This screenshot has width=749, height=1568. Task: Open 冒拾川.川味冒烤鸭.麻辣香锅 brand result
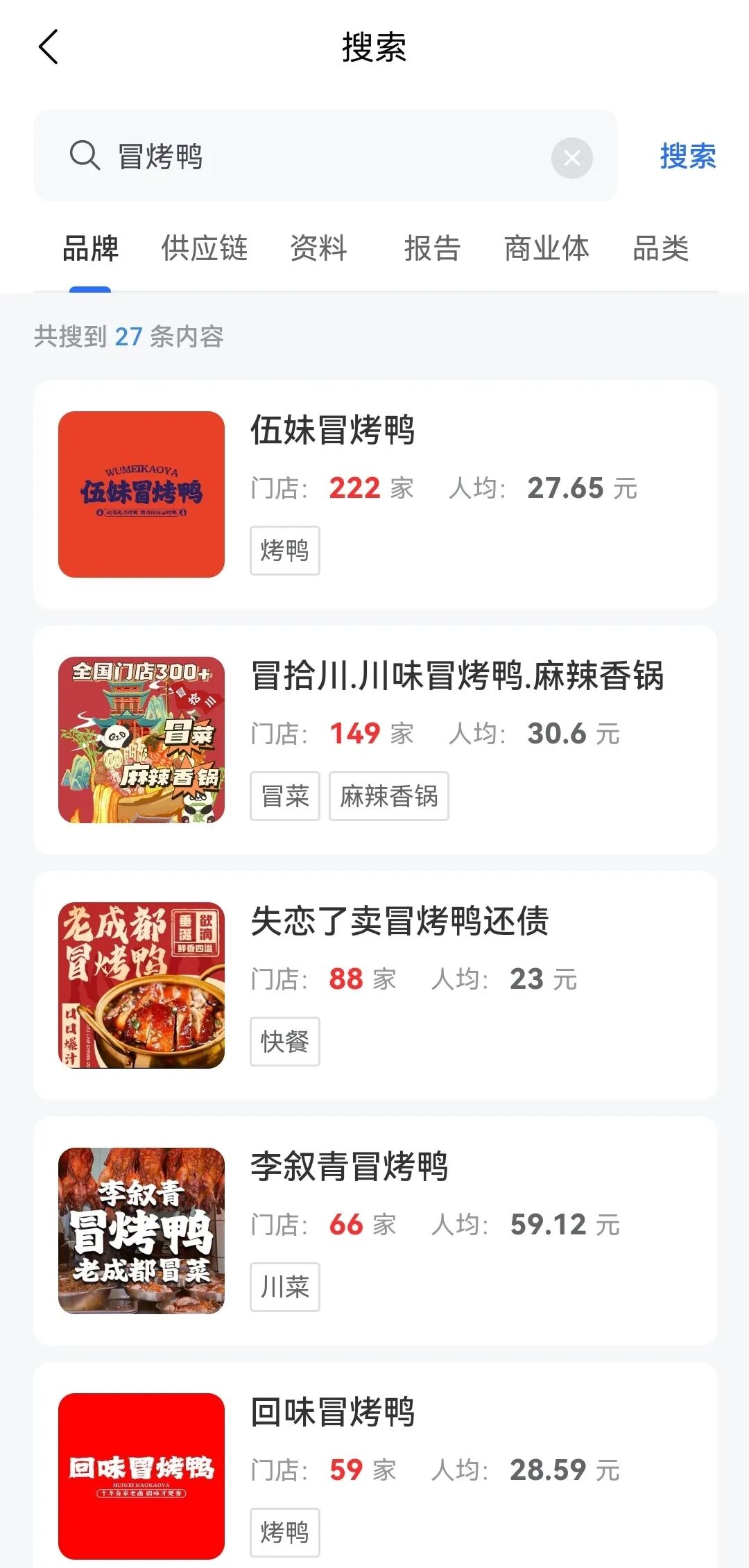click(375, 740)
